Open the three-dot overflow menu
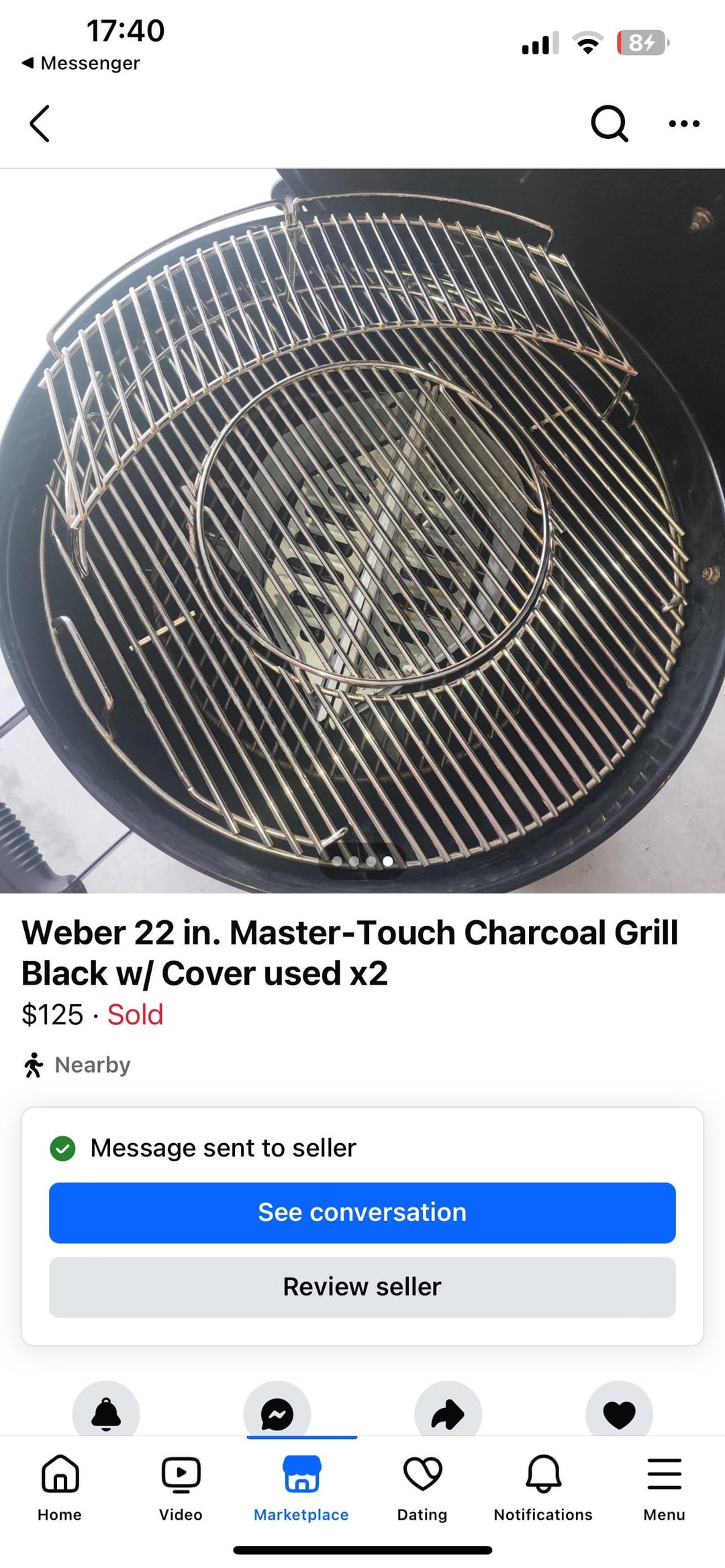 click(x=684, y=124)
